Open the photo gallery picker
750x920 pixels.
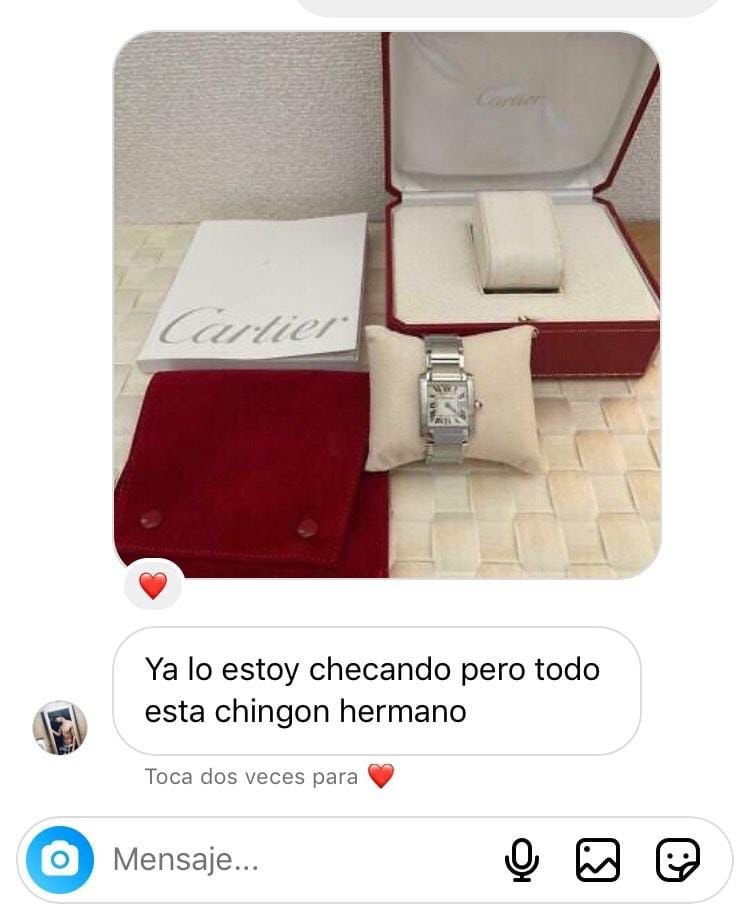(598, 859)
